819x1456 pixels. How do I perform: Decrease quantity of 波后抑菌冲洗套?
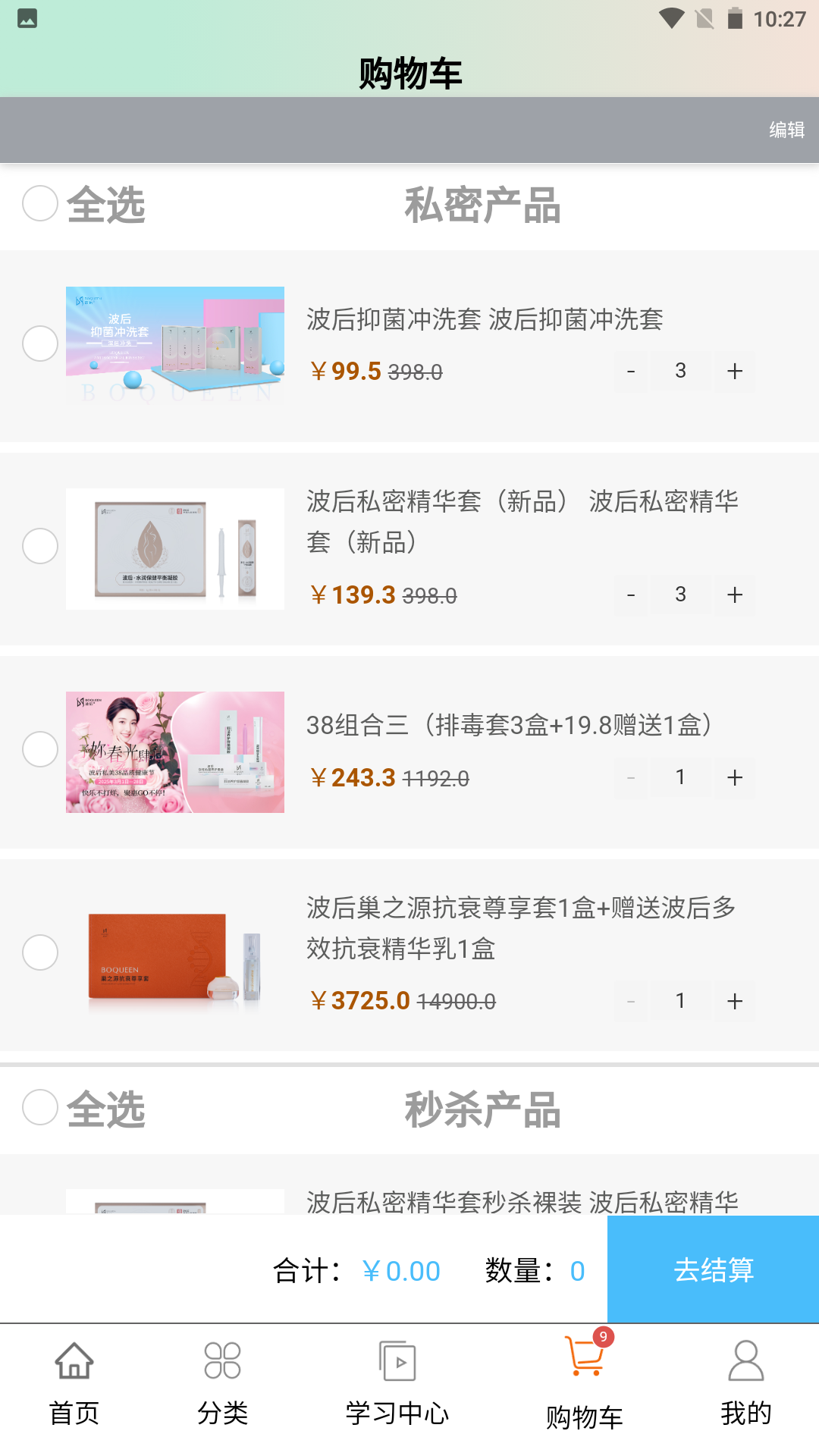tap(631, 371)
